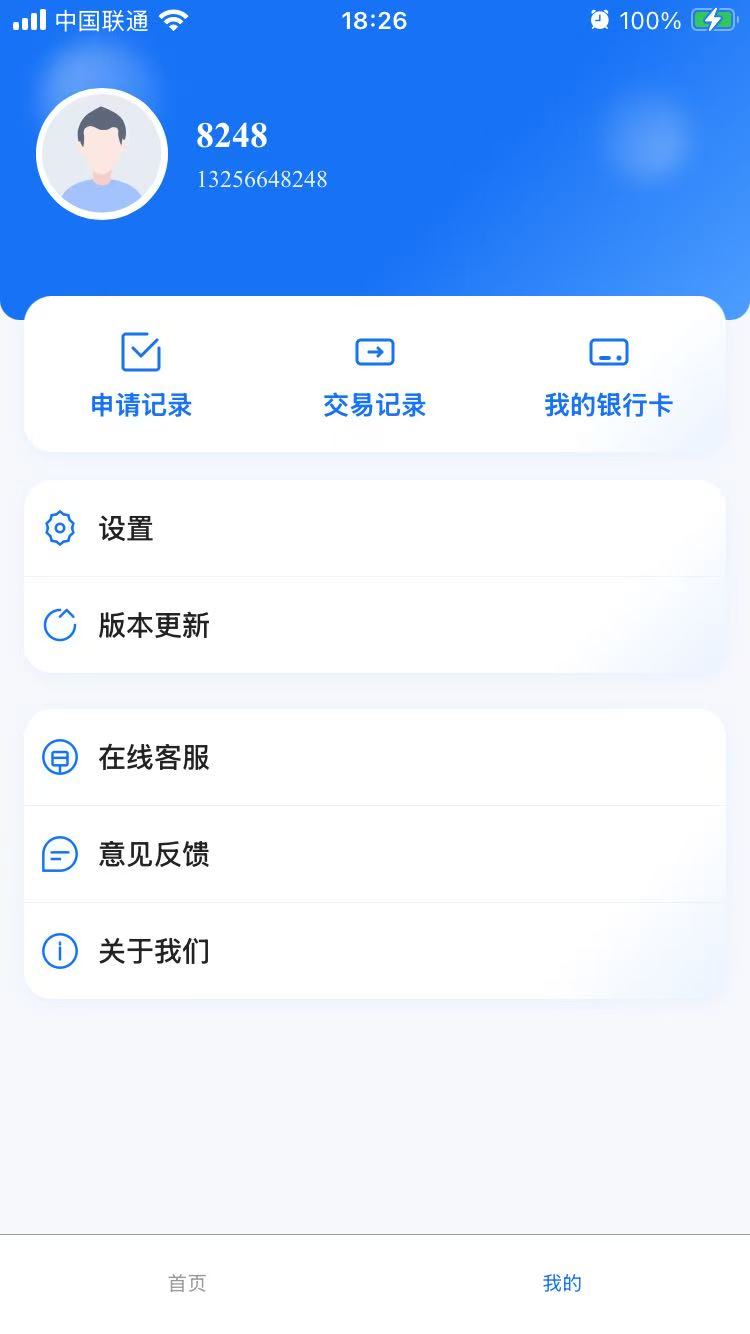Click the battery charging indicator
The height and width of the screenshot is (1334, 750).
pyautogui.click(x=713, y=18)
